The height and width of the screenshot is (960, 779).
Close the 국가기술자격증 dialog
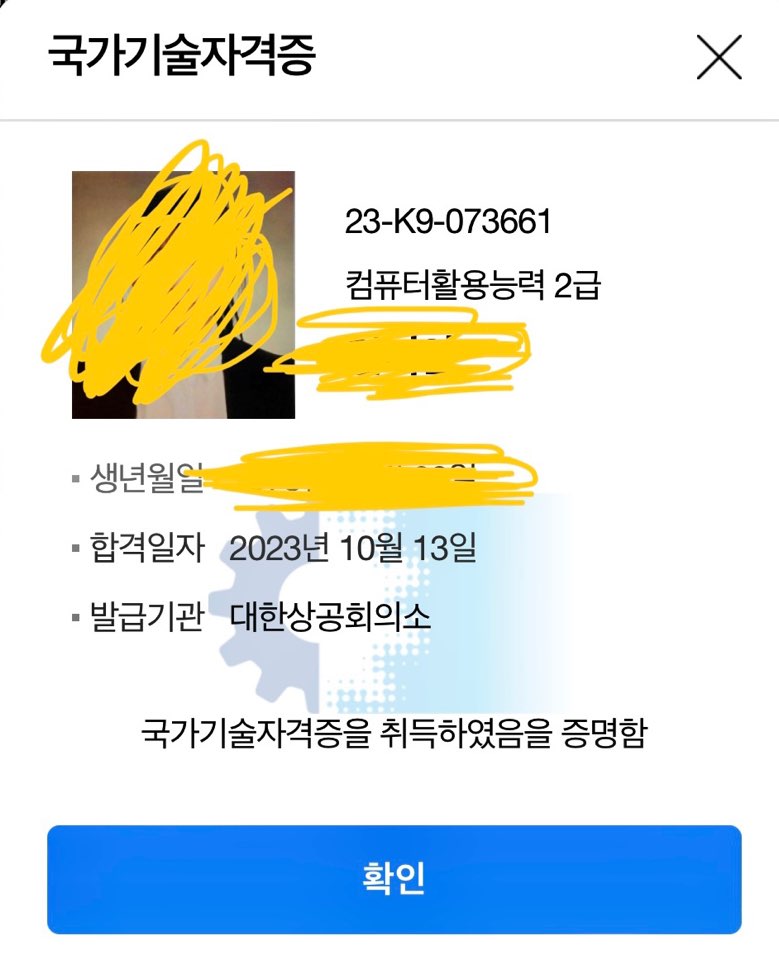tap(719, 57)
